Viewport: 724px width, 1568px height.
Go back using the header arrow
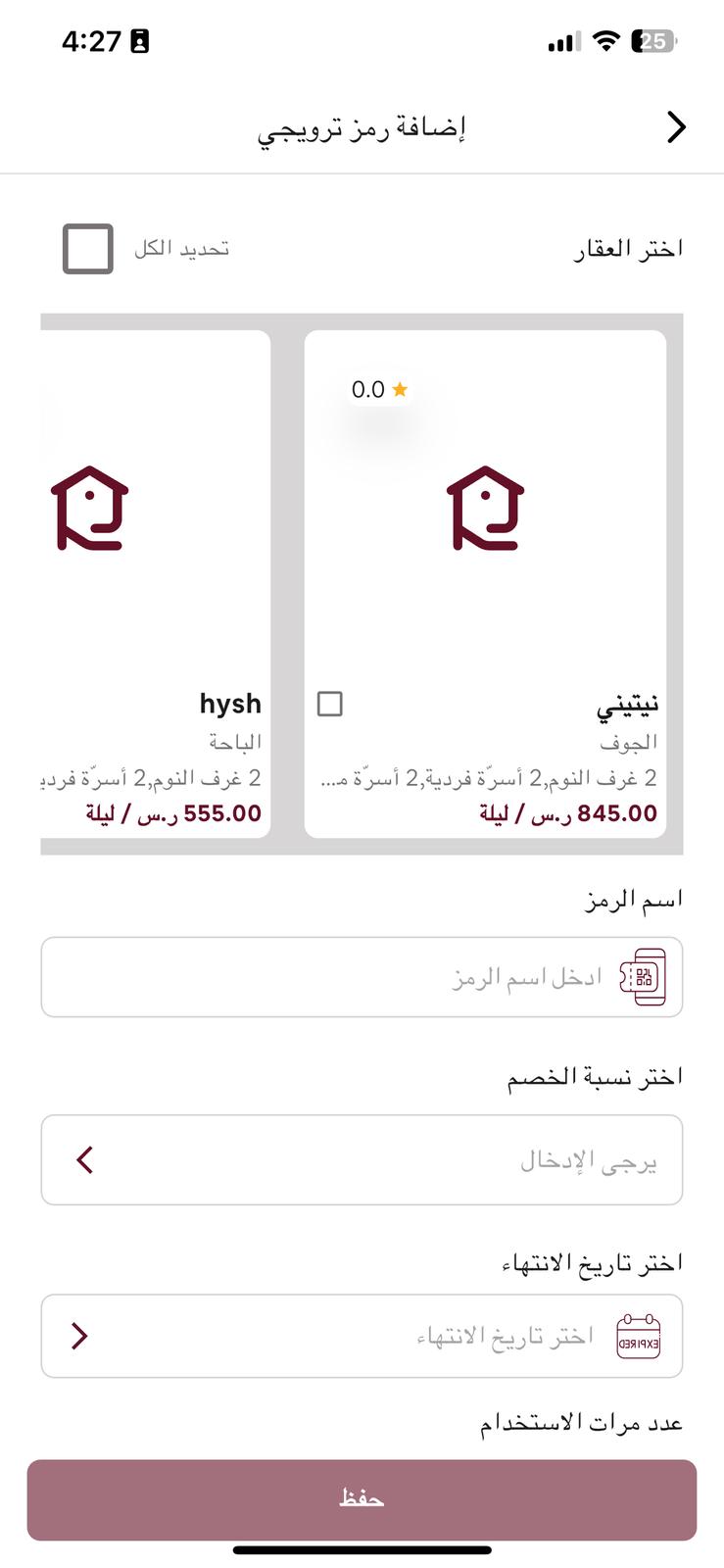click(x=676, y=127)
